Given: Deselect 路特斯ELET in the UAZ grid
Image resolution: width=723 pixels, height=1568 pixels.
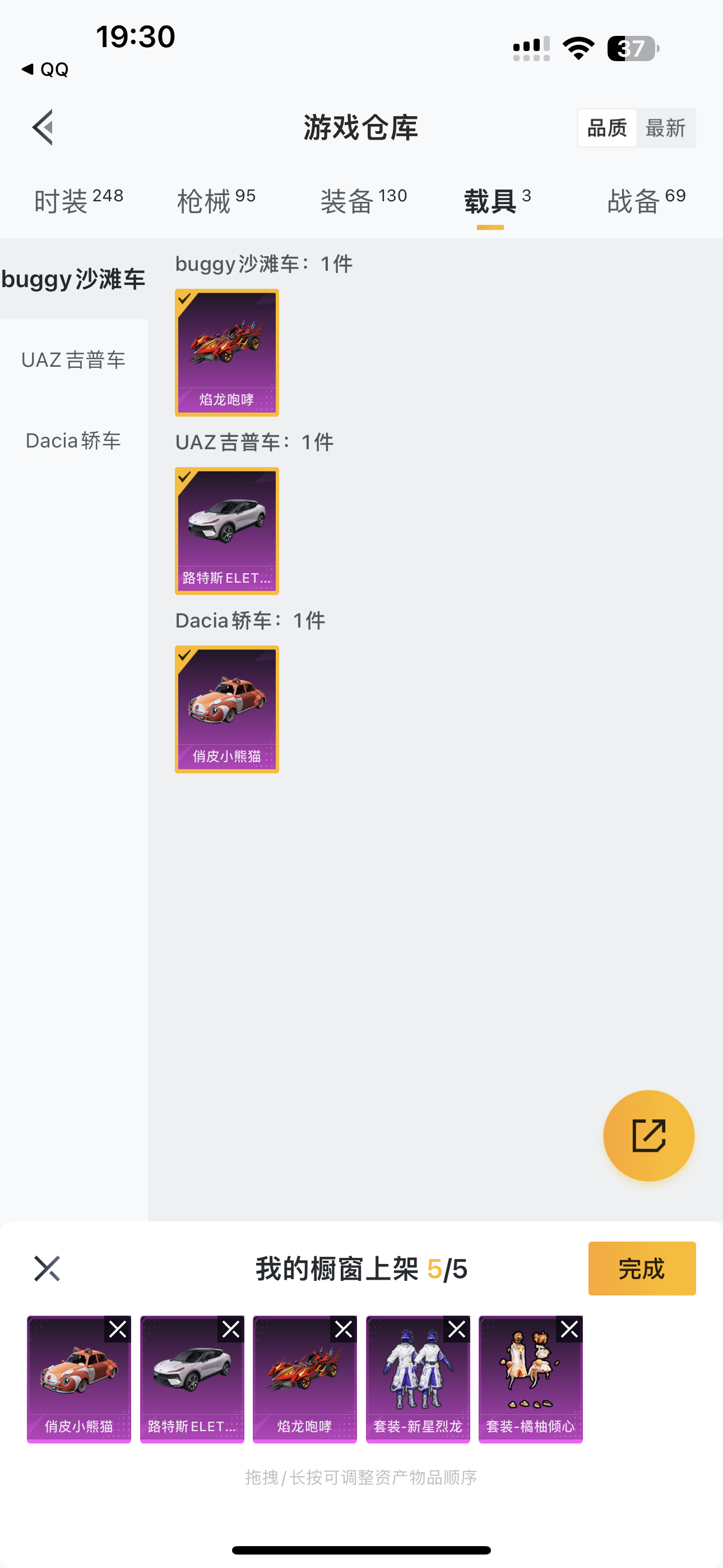Looking at the screenshot, I should coord(227,531).
